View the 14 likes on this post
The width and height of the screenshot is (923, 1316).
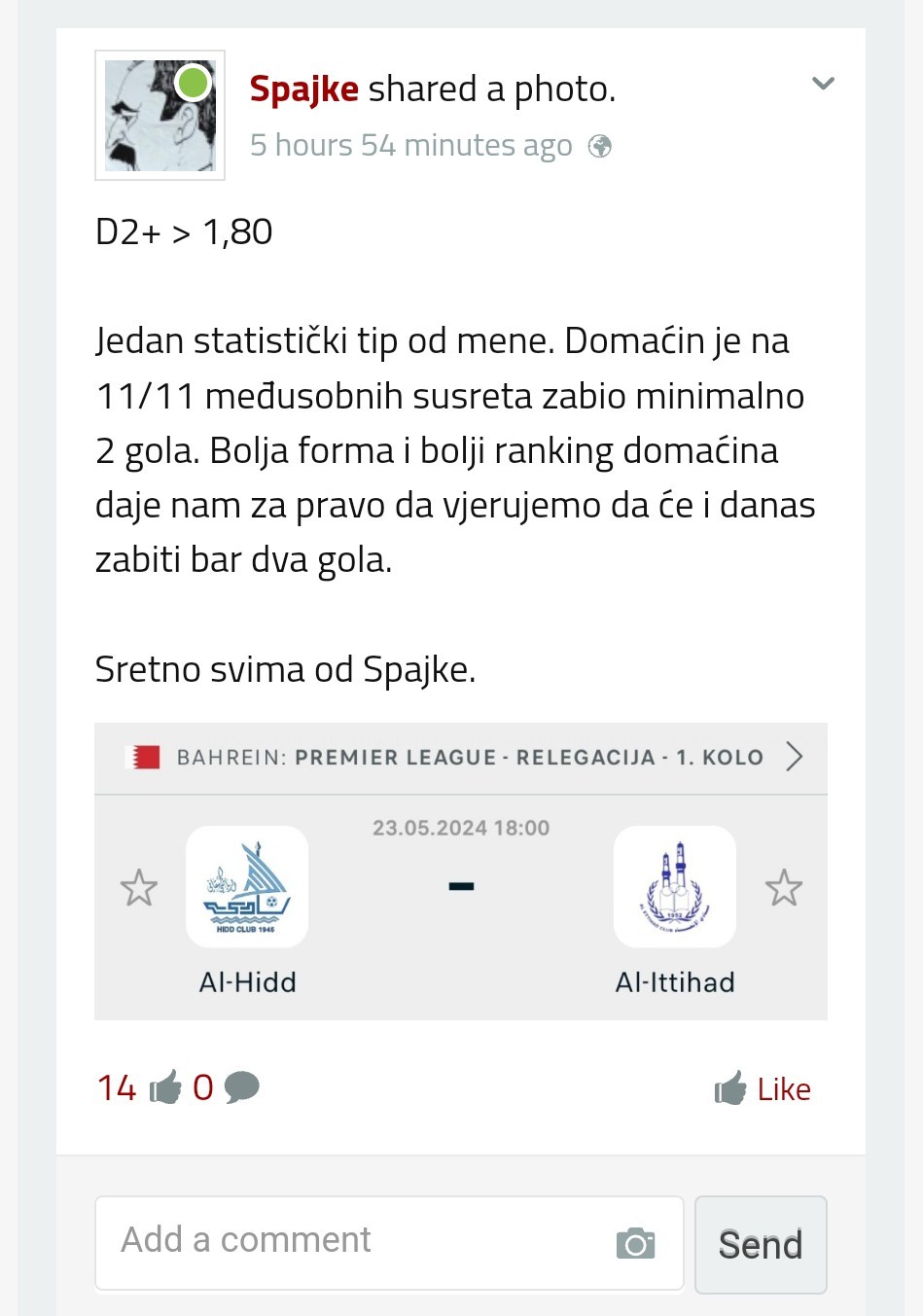point(137,1087)
